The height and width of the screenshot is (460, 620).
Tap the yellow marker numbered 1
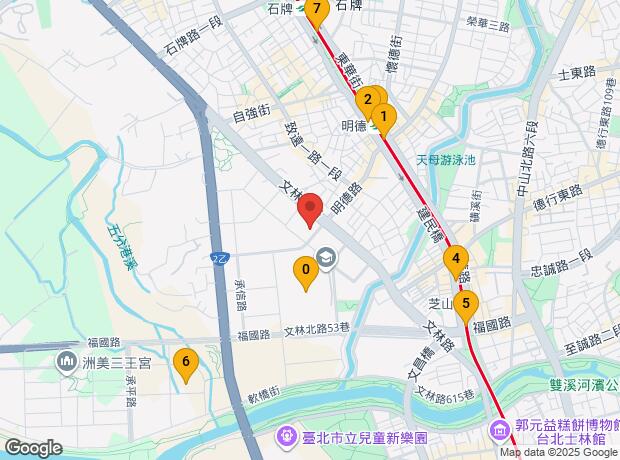[x=385, y=116]
